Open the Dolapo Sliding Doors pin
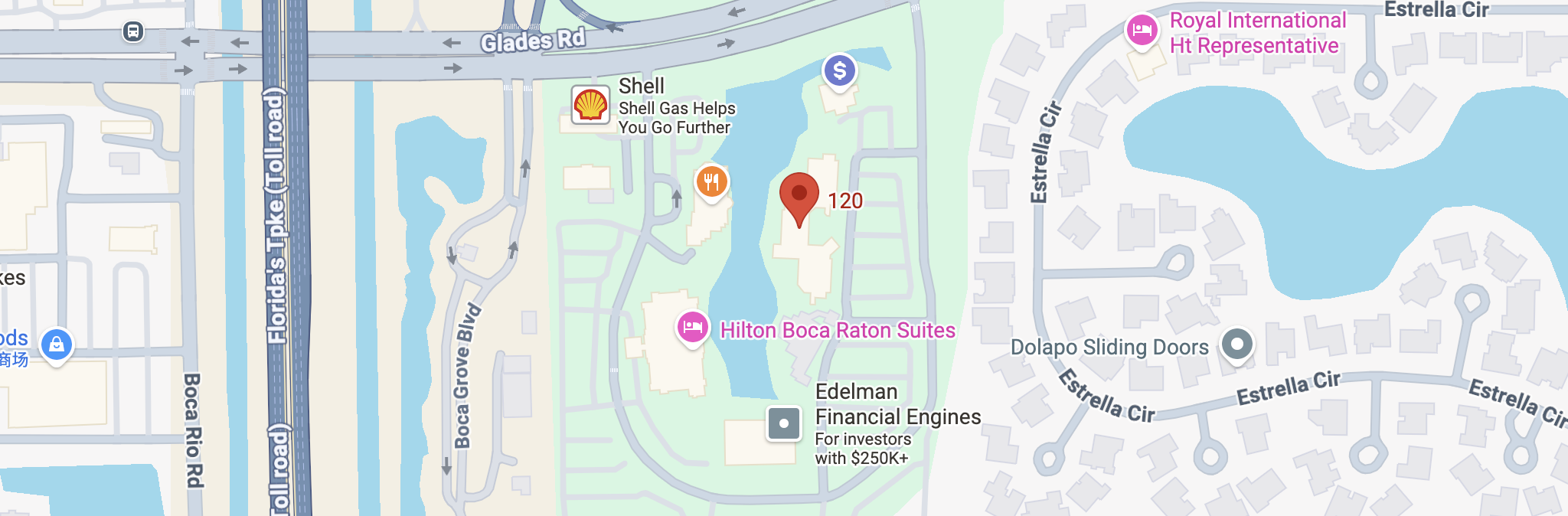This screenshot has height=516, width=1568. [1236, 344]
